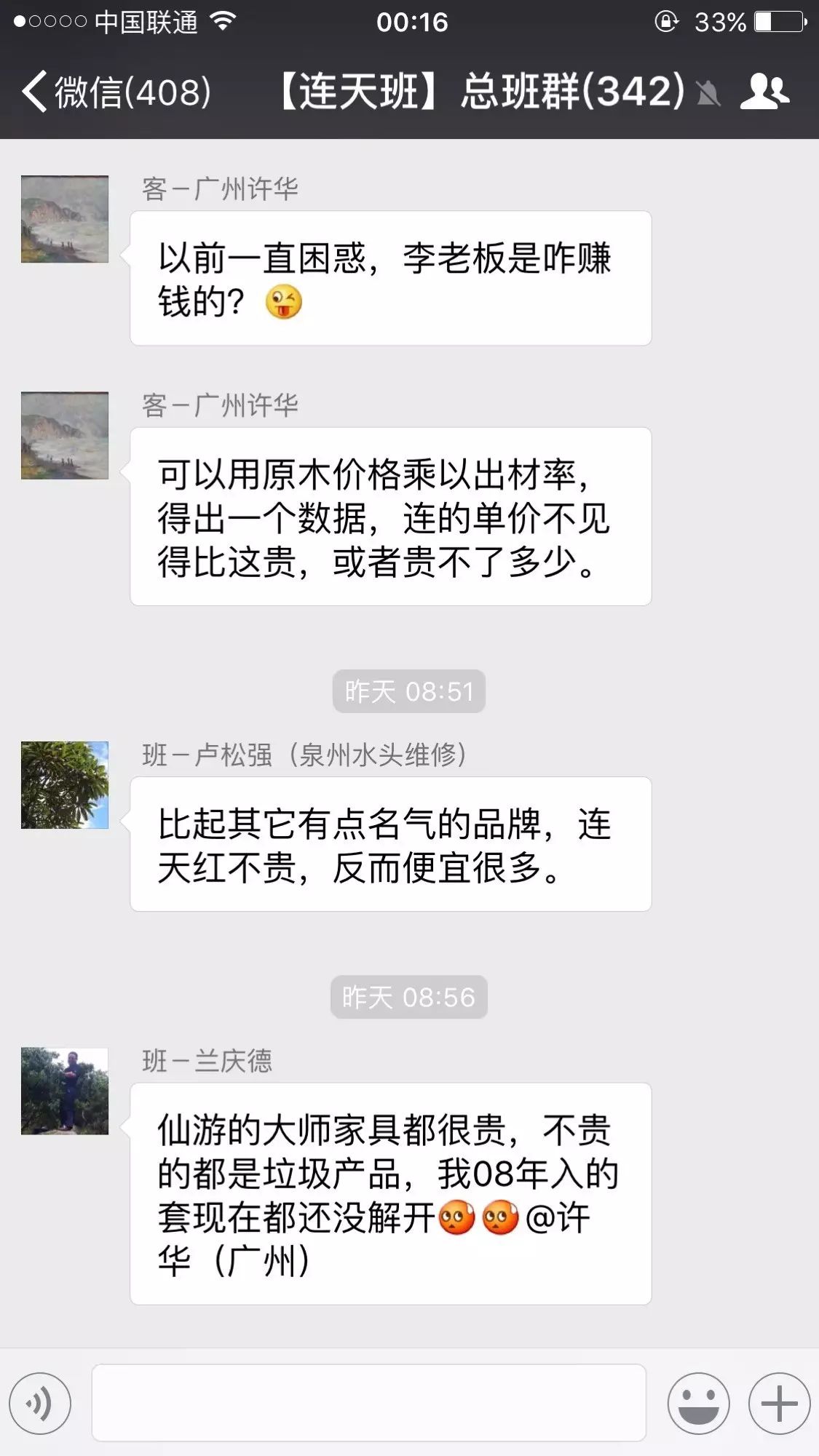The height and width of the screenshot is (1456, 819).
Task: Open the emoji sticker panel
Action: point(698,1403)
